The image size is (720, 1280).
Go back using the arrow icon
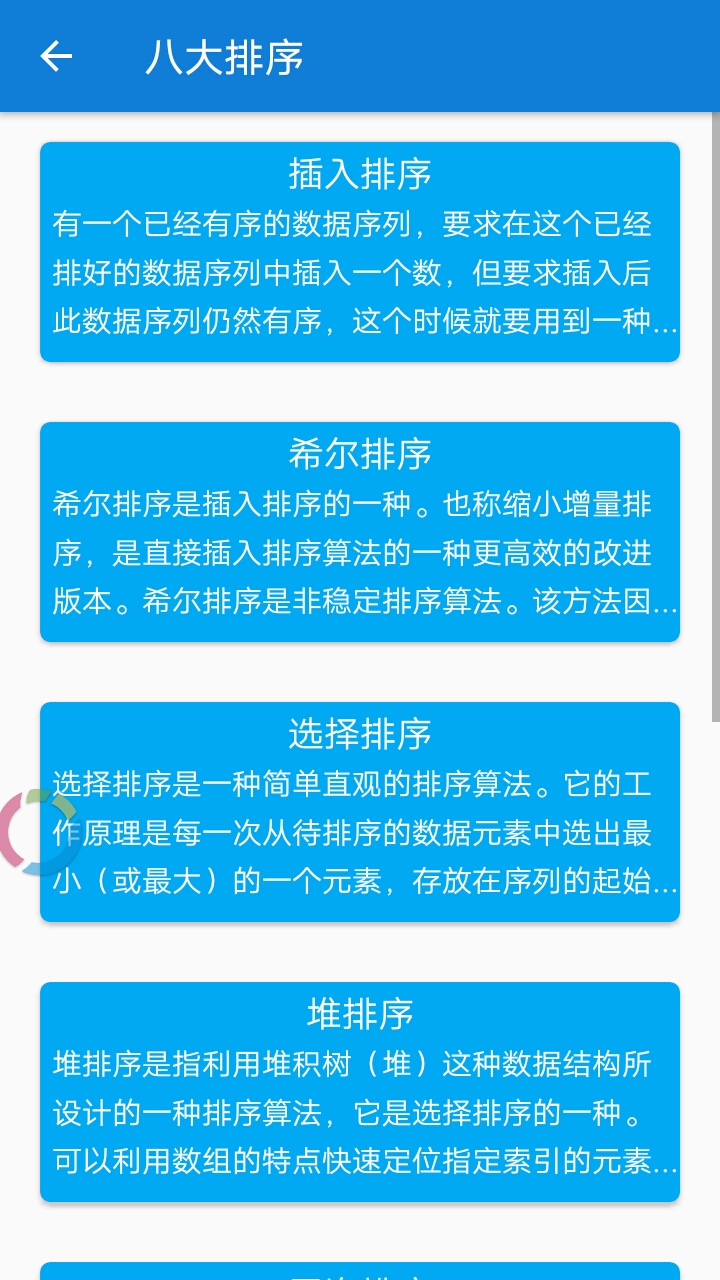pos(56,56)
